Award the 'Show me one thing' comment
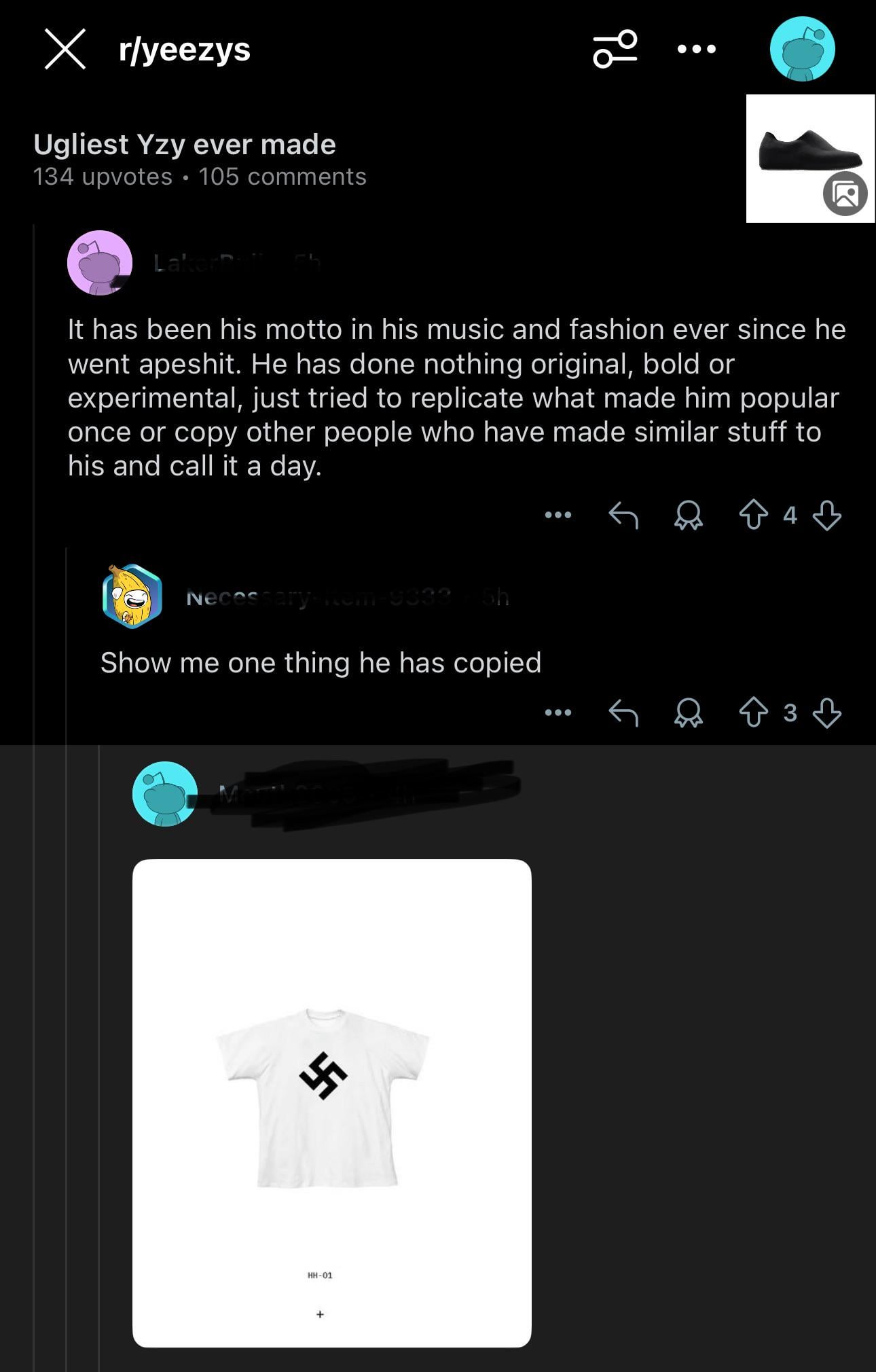876x1372 pixels. click(x=689, y=712)
